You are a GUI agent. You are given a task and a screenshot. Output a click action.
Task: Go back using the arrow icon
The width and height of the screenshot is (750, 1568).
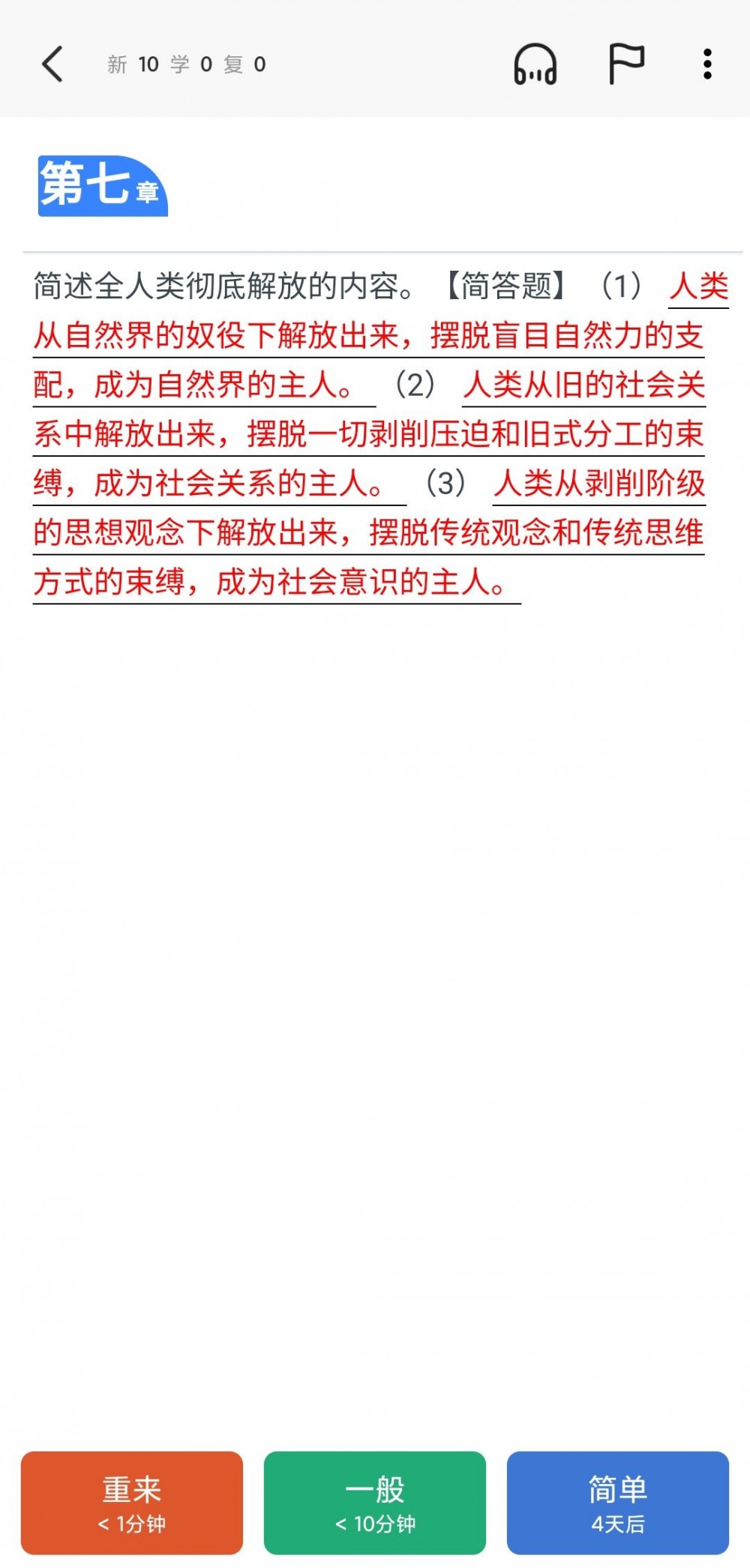[52, 64]
